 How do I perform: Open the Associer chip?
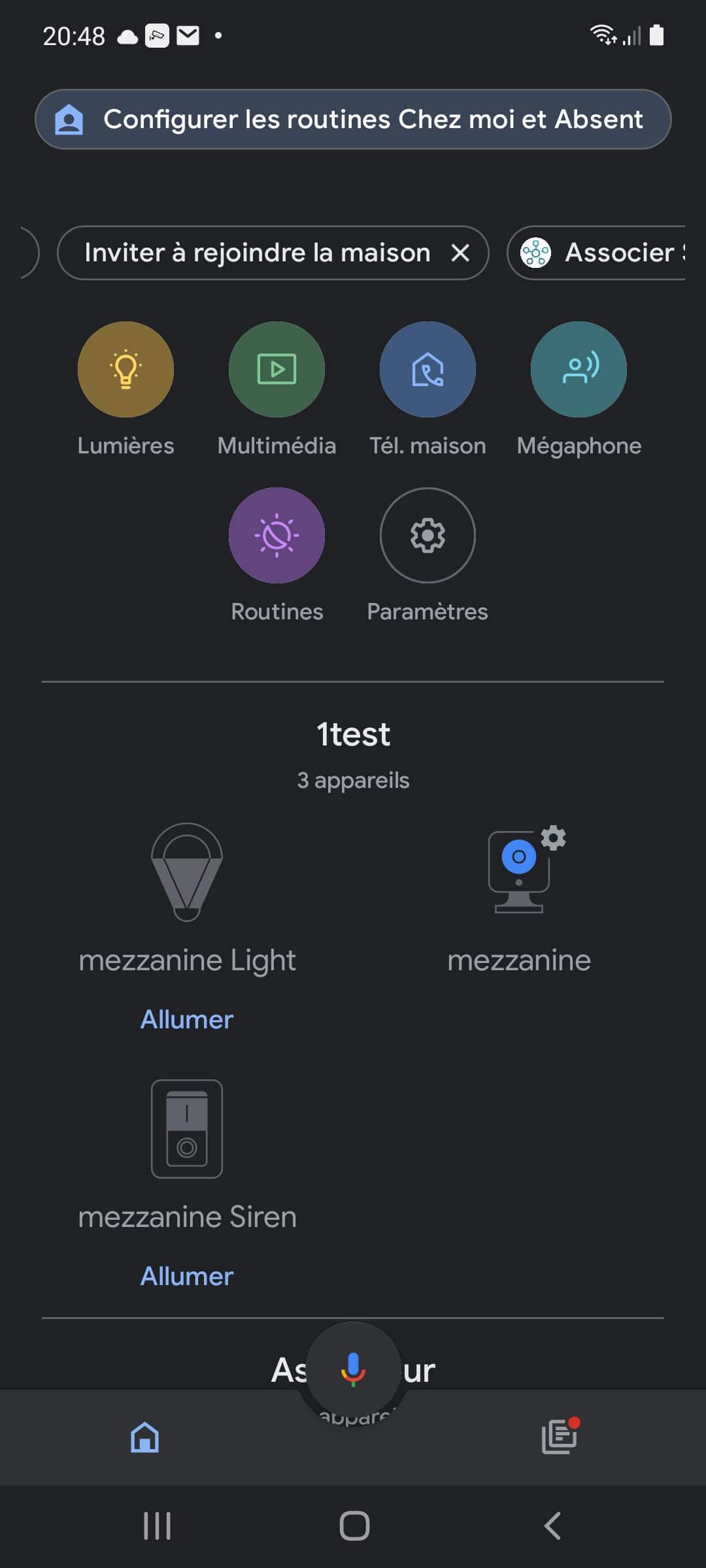[x=596, y=253]
